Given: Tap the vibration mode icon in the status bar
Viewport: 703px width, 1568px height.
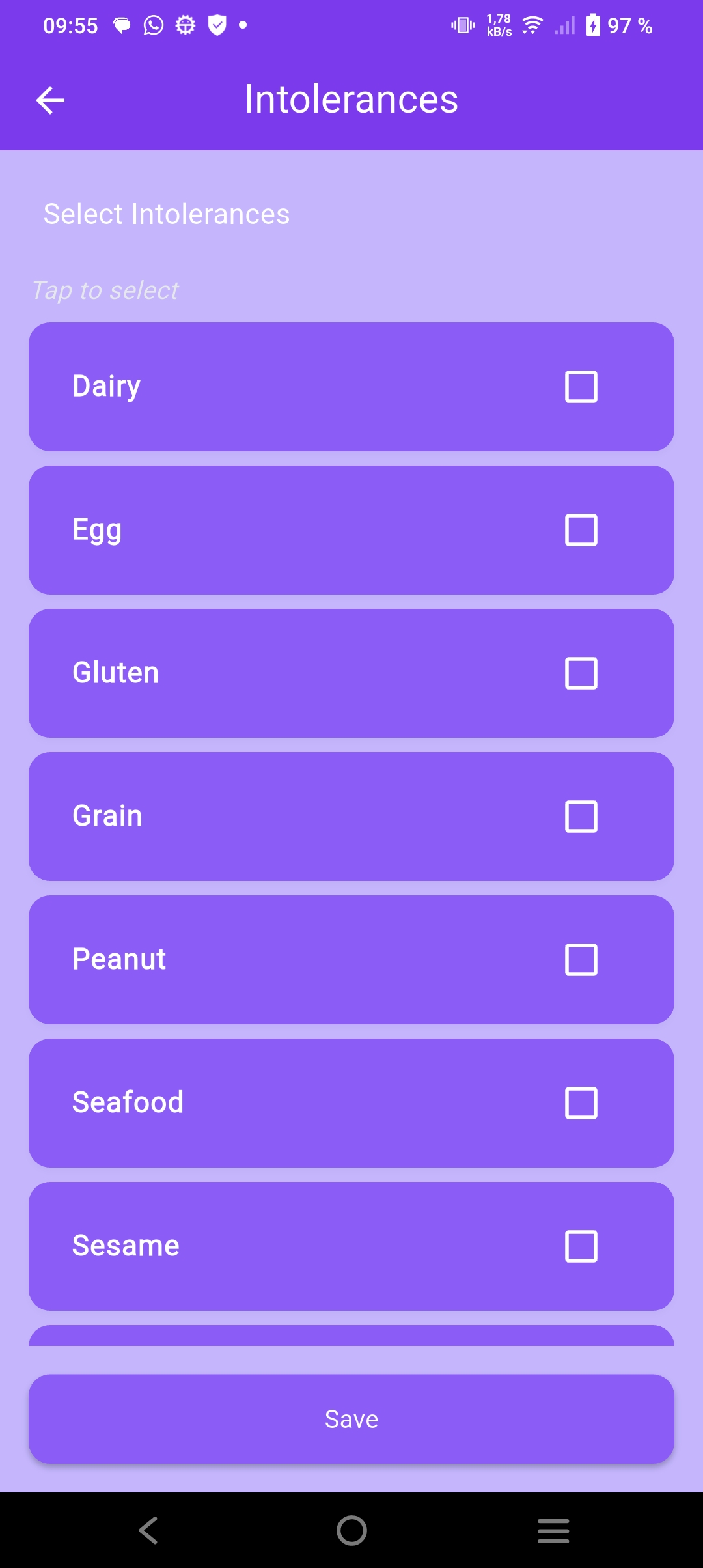Looking at the screenshot, I should [462, 25].
